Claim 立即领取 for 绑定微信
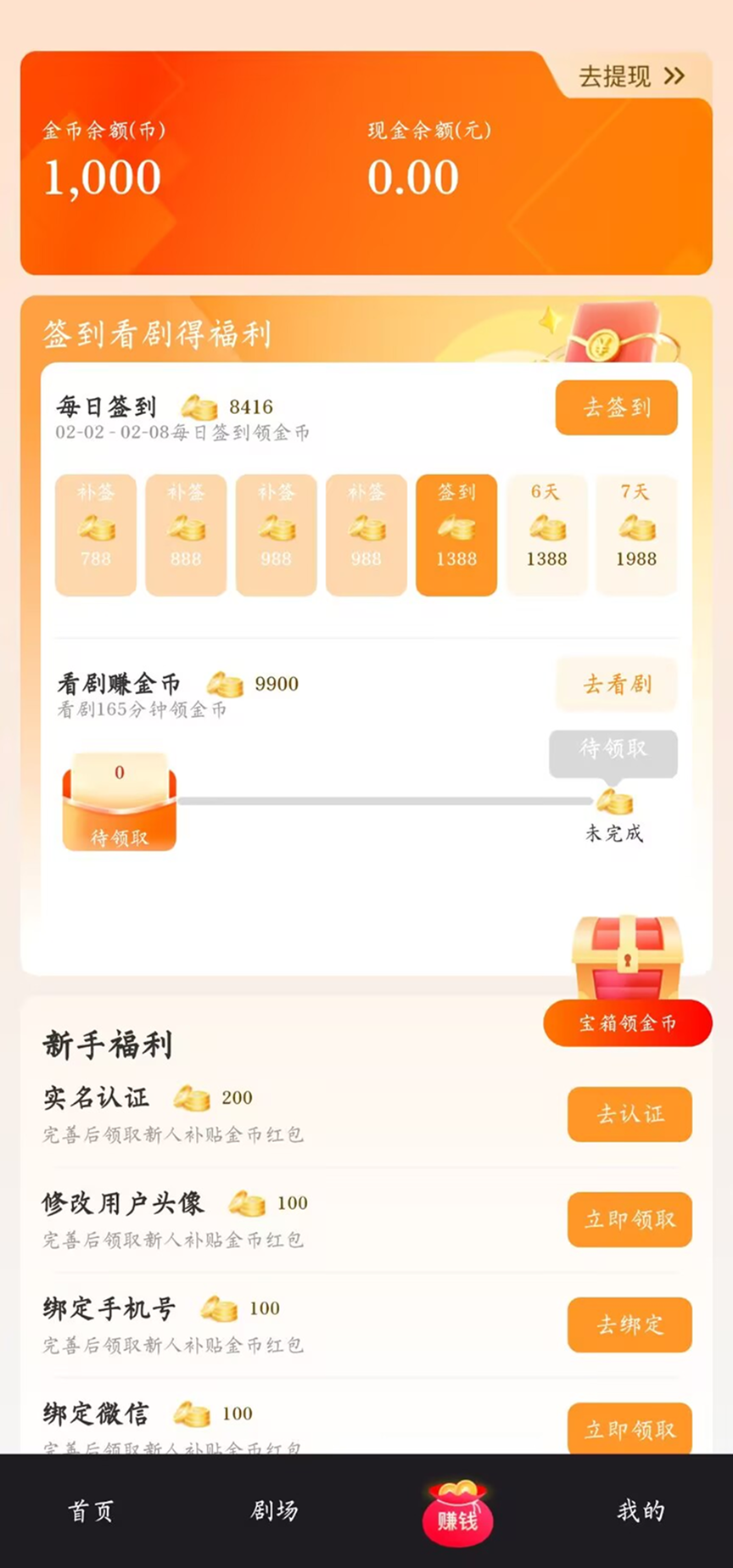Image resolution: width=733 pixels, height=1568 pixels. (629, 1430)
